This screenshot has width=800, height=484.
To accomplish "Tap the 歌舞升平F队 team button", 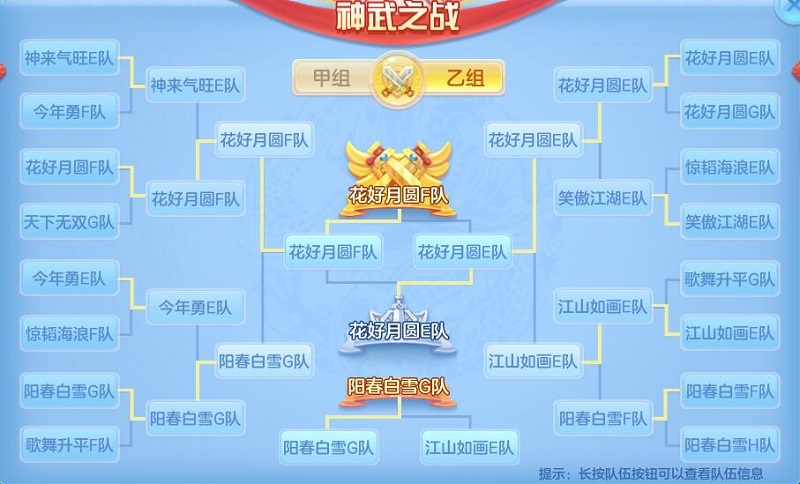I will pyautogui.click(x=69, y=441).
